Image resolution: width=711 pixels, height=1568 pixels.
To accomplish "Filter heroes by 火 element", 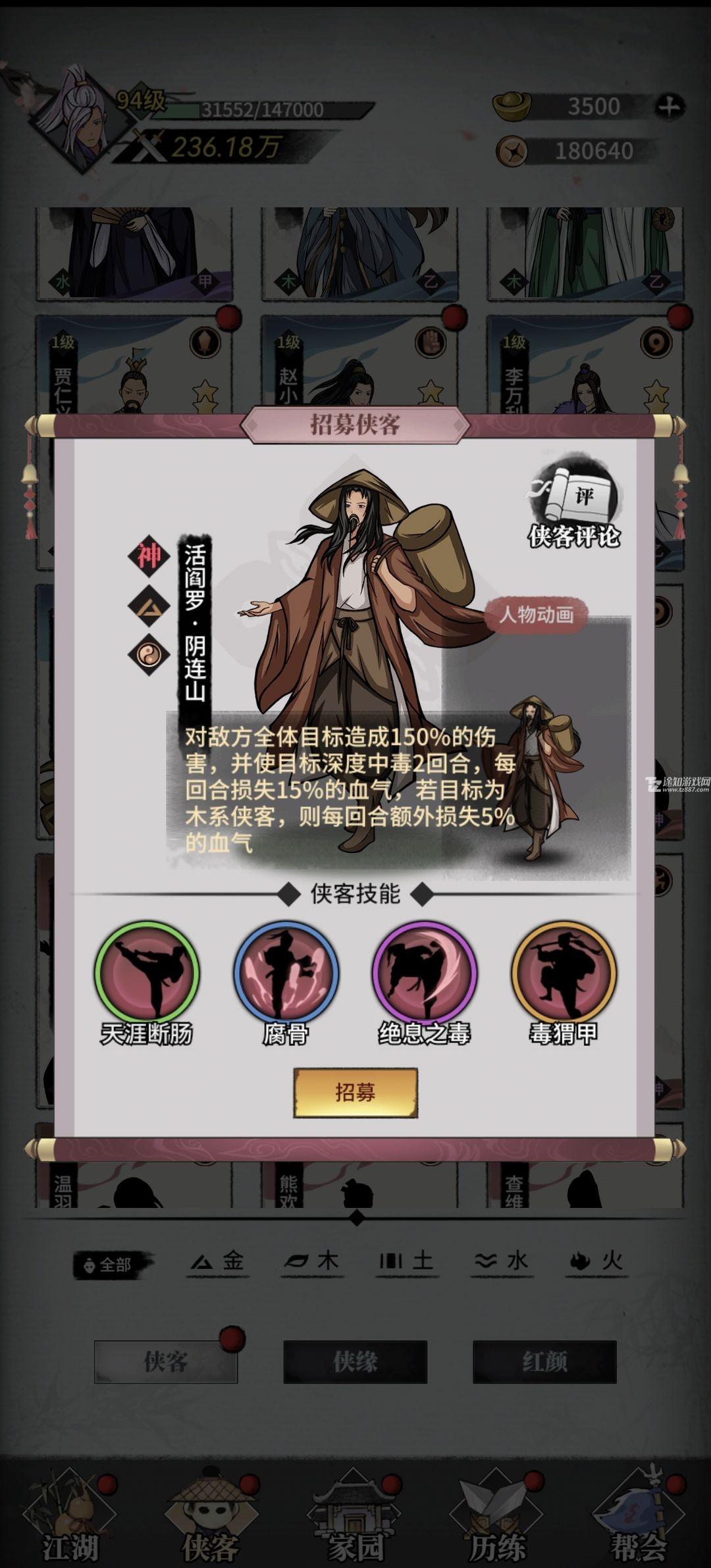I will point(596,1262).
